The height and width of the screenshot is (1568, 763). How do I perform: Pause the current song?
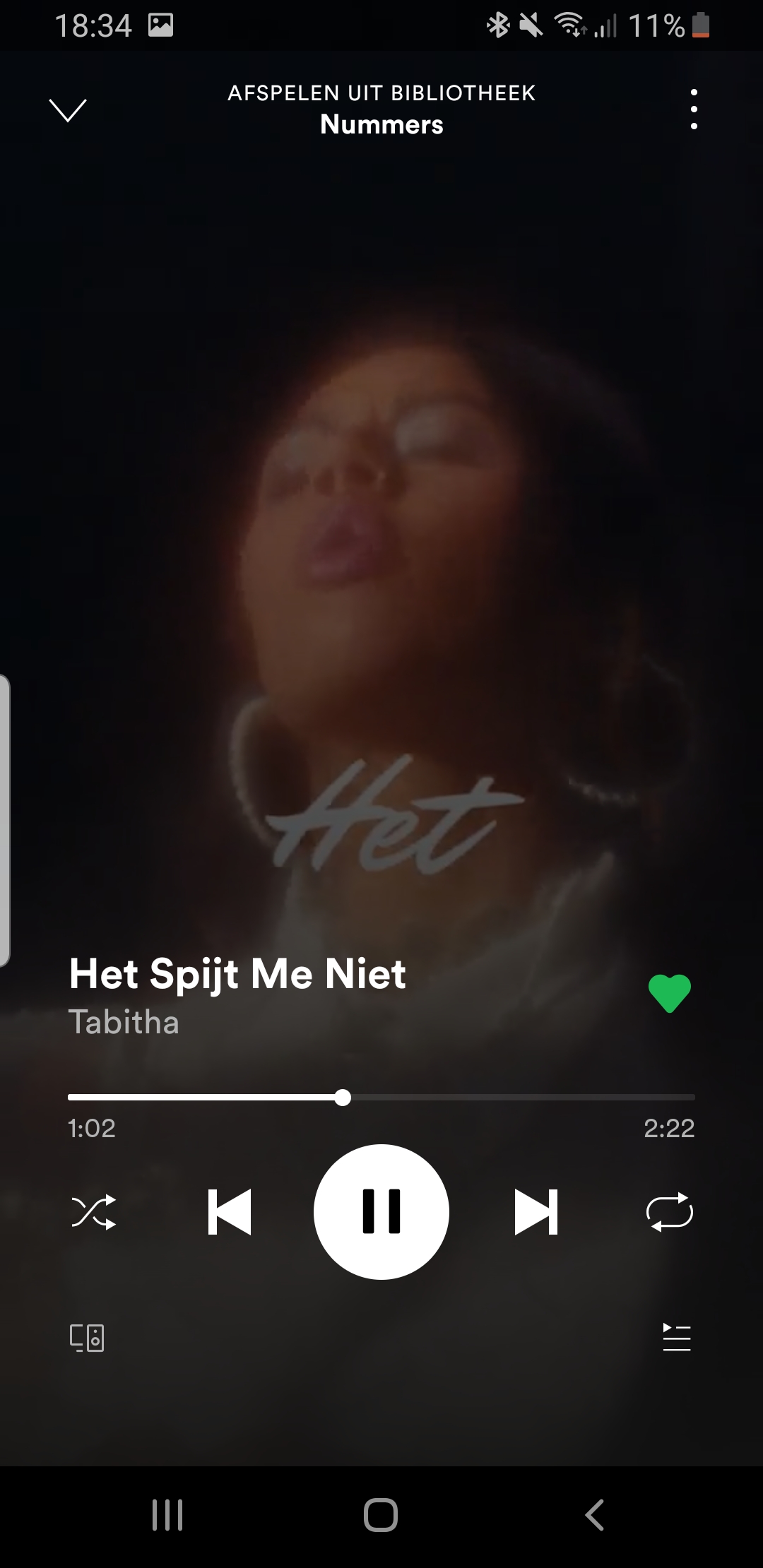[x=381, y=1212]
